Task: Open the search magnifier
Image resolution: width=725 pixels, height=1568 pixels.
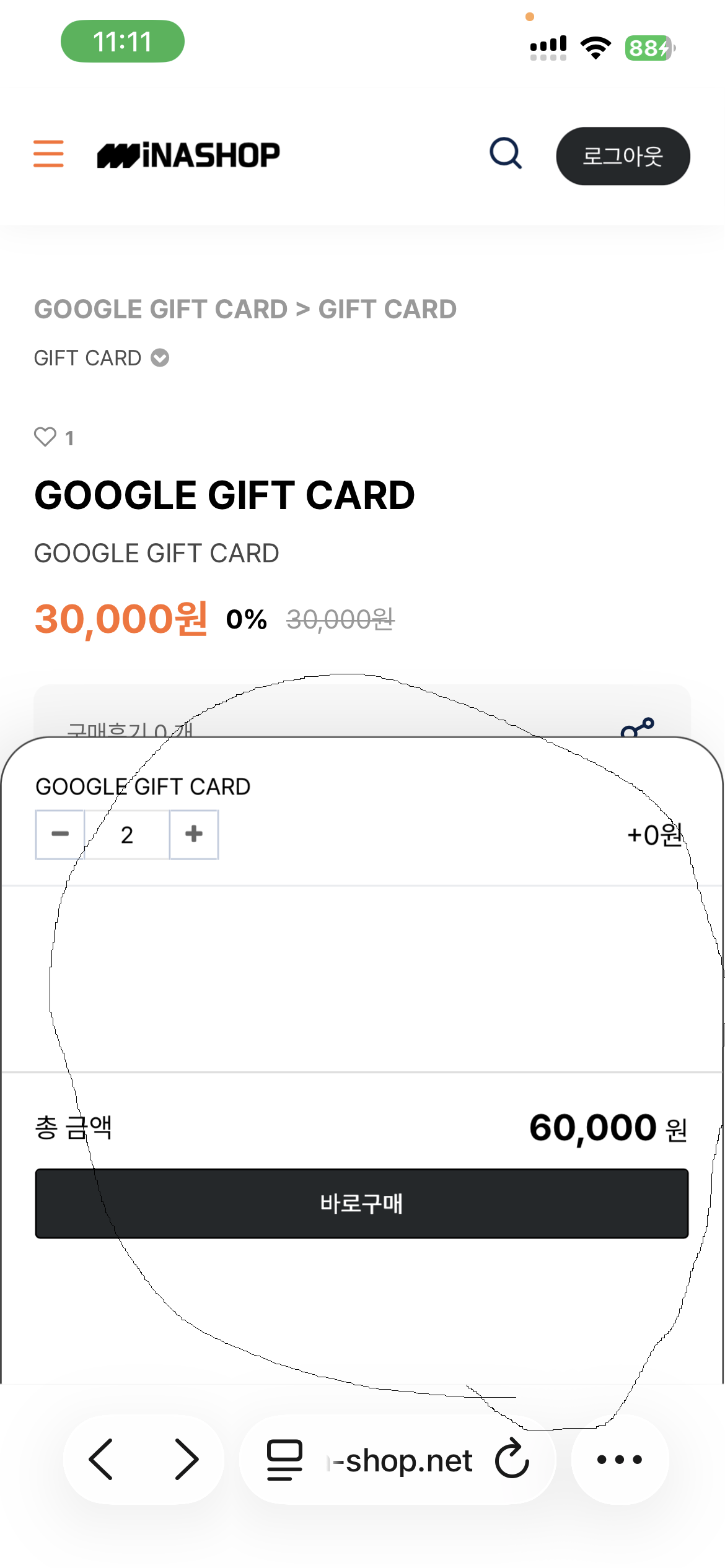Action: coord(506,154)
